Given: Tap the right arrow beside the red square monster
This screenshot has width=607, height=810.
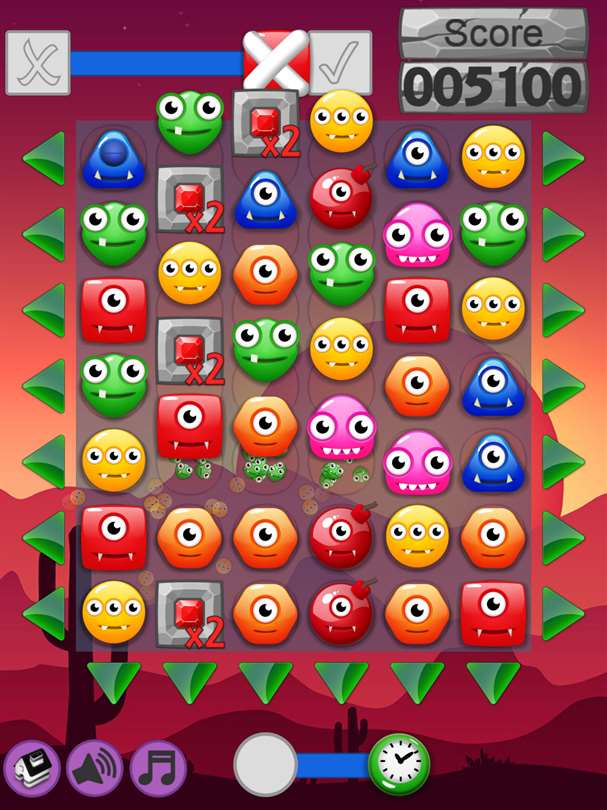Looking at the screenshot, I should click(563, 614).
